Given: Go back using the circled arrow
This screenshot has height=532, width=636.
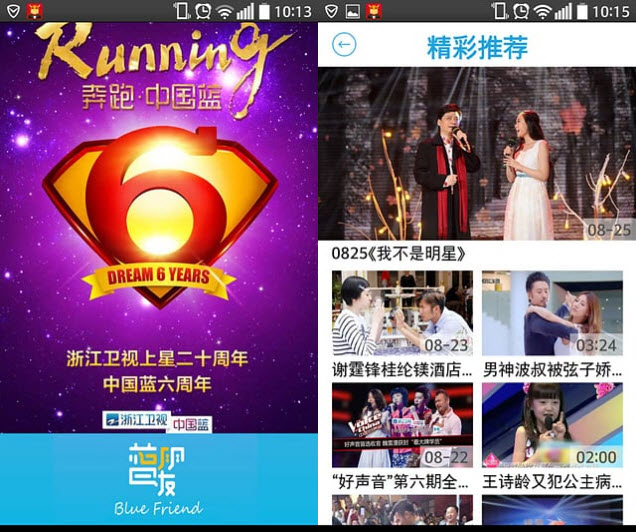Looking at the screenshot, I should click(x=344, y=45).
